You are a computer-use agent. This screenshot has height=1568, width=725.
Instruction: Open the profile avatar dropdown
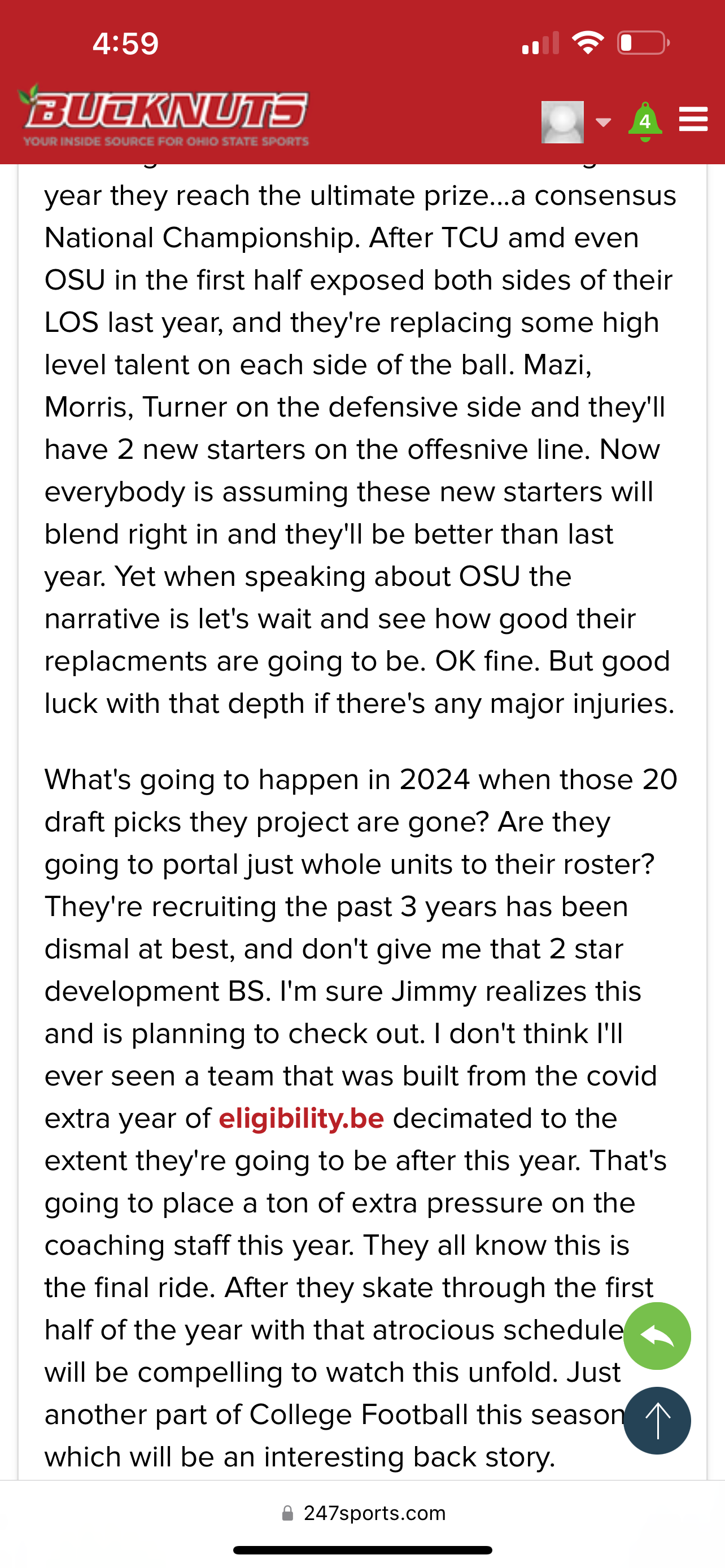click(575, 122)
